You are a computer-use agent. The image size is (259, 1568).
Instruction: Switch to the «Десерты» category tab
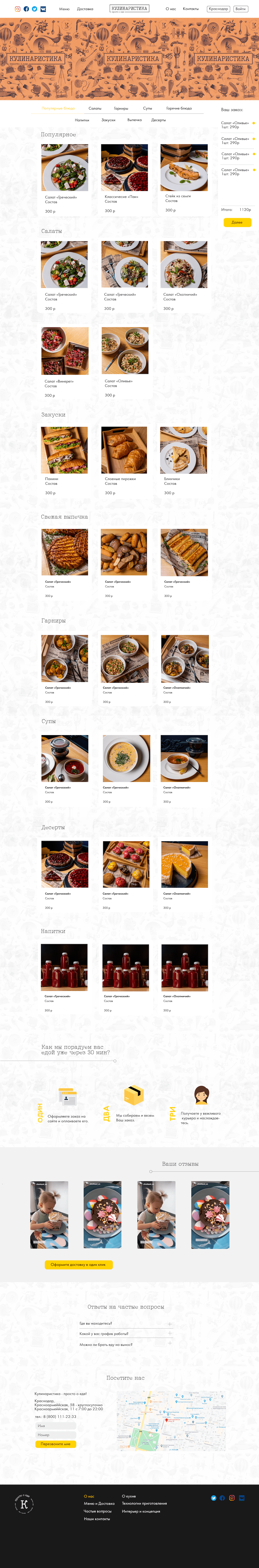(x=159, y=120)
